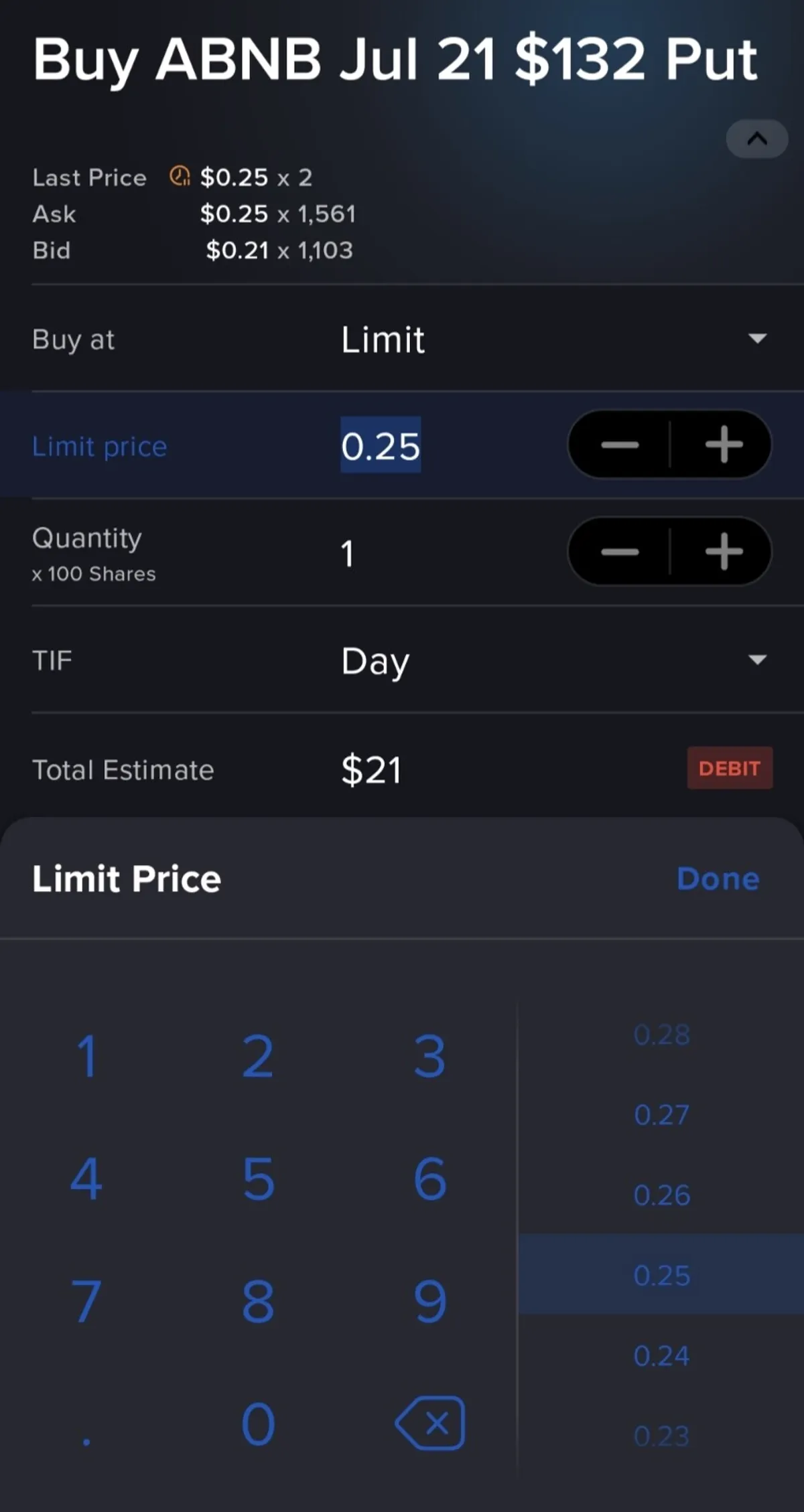Decrease the quantity with minus
The image size is (804, 1512).
point(620,552)
